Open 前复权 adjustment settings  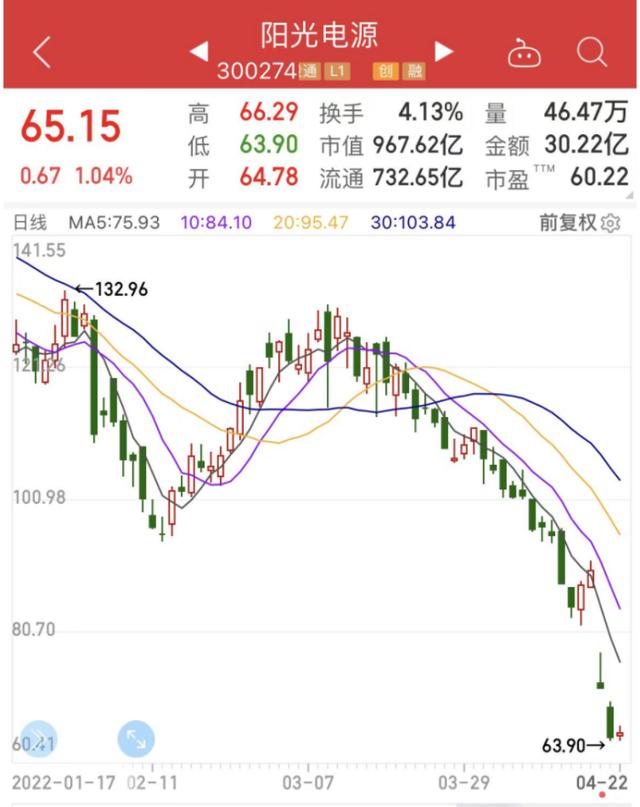pyautogui.click(x=580, y=222)
